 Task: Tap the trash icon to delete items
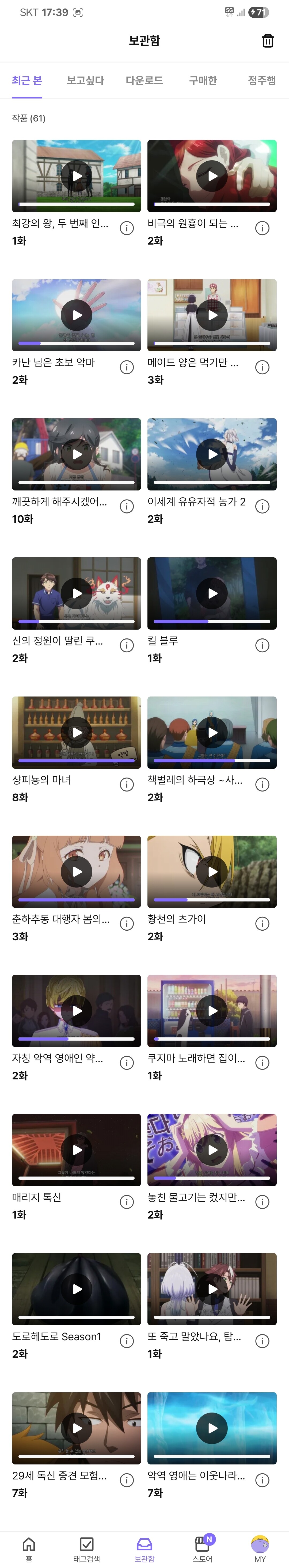[x=267, y=41]
